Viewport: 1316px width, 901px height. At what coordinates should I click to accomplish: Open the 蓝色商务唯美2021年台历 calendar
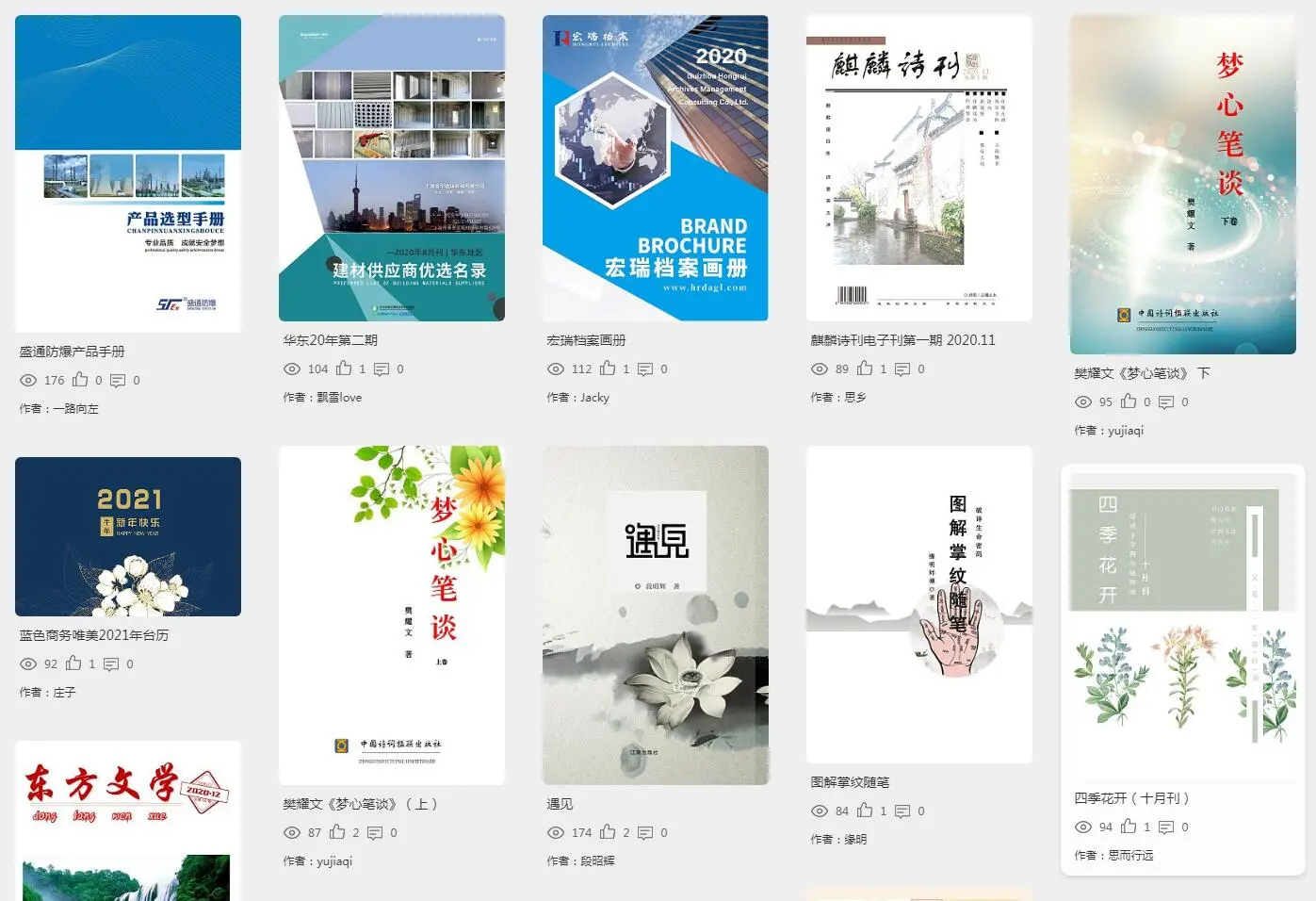coord(128,536)
